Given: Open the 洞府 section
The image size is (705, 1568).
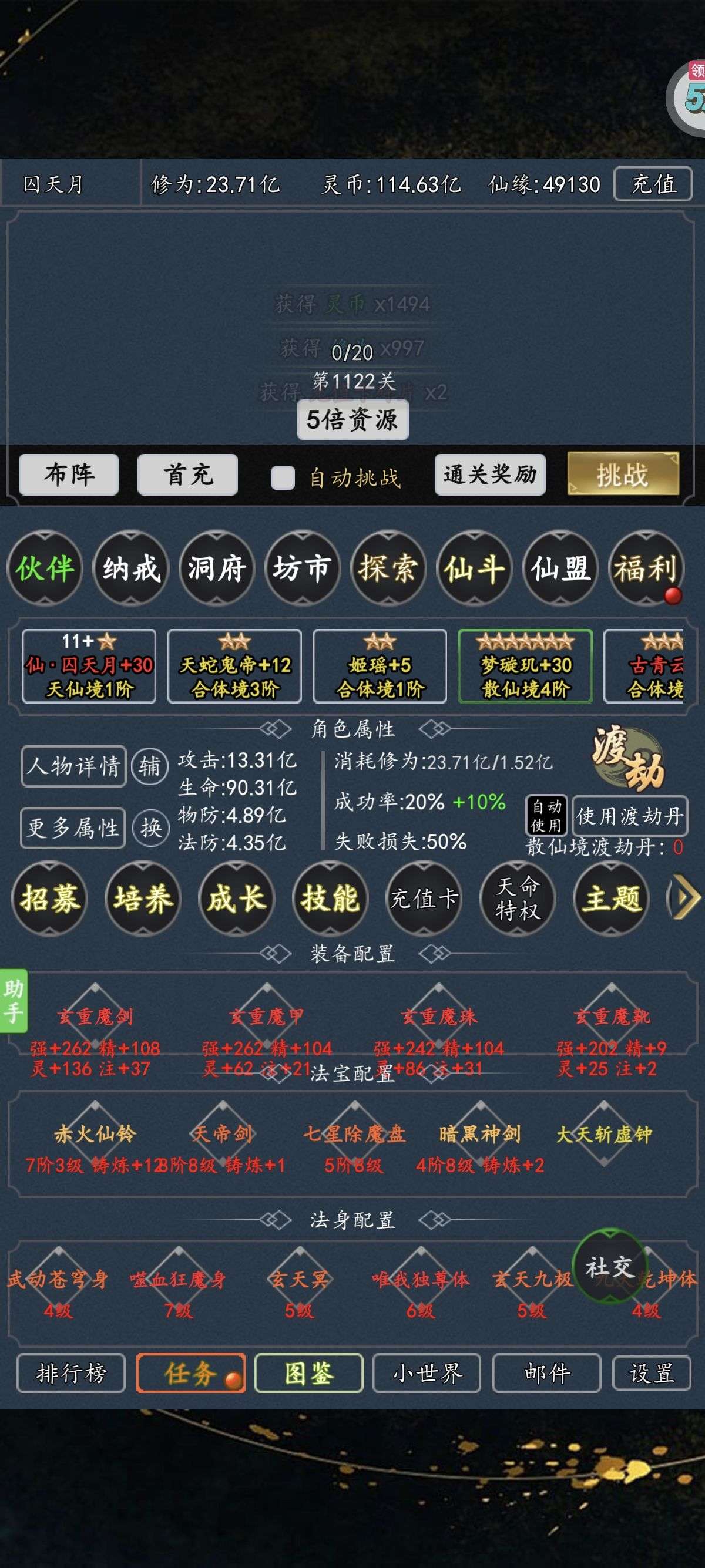Looking at the screenshot, I should pos(217,568).
